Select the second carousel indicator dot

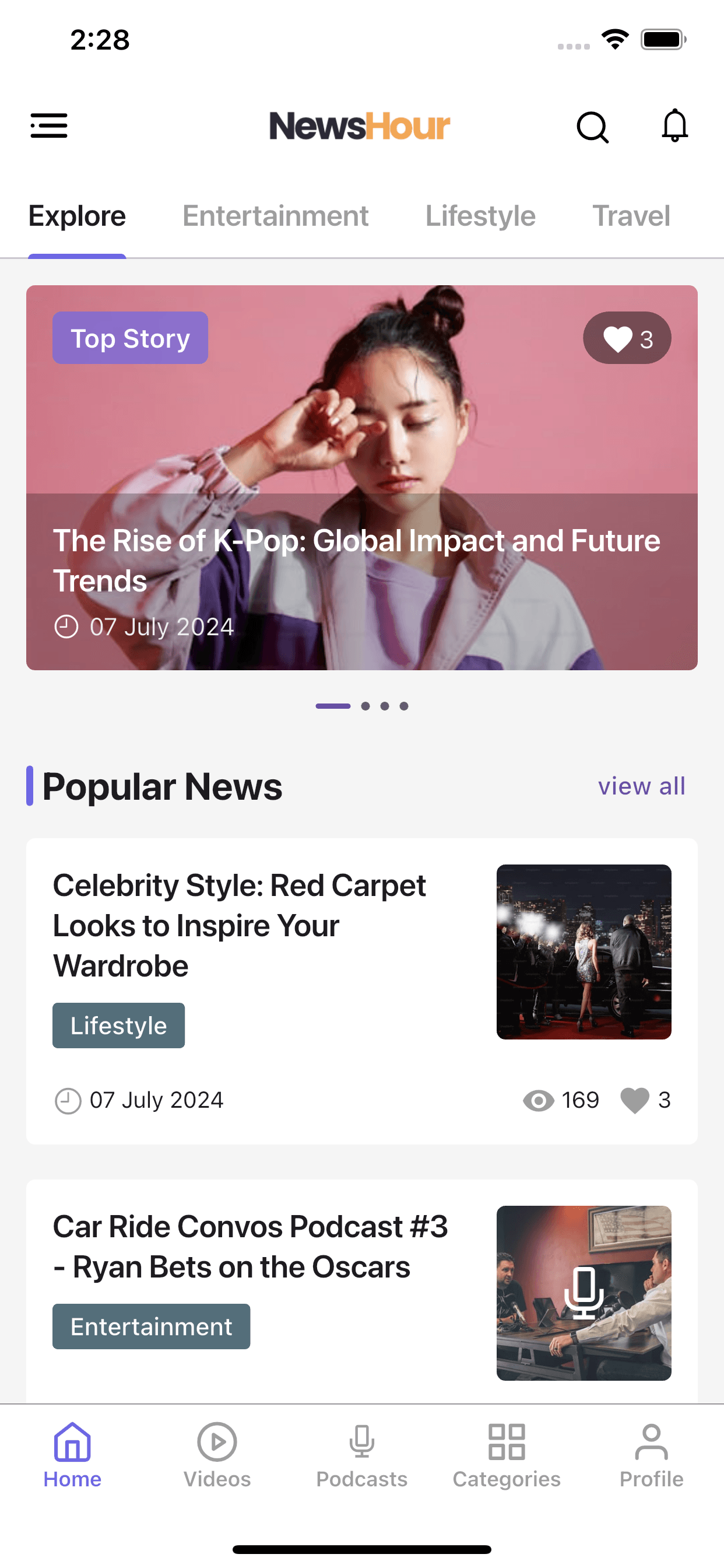pos(366,706)
